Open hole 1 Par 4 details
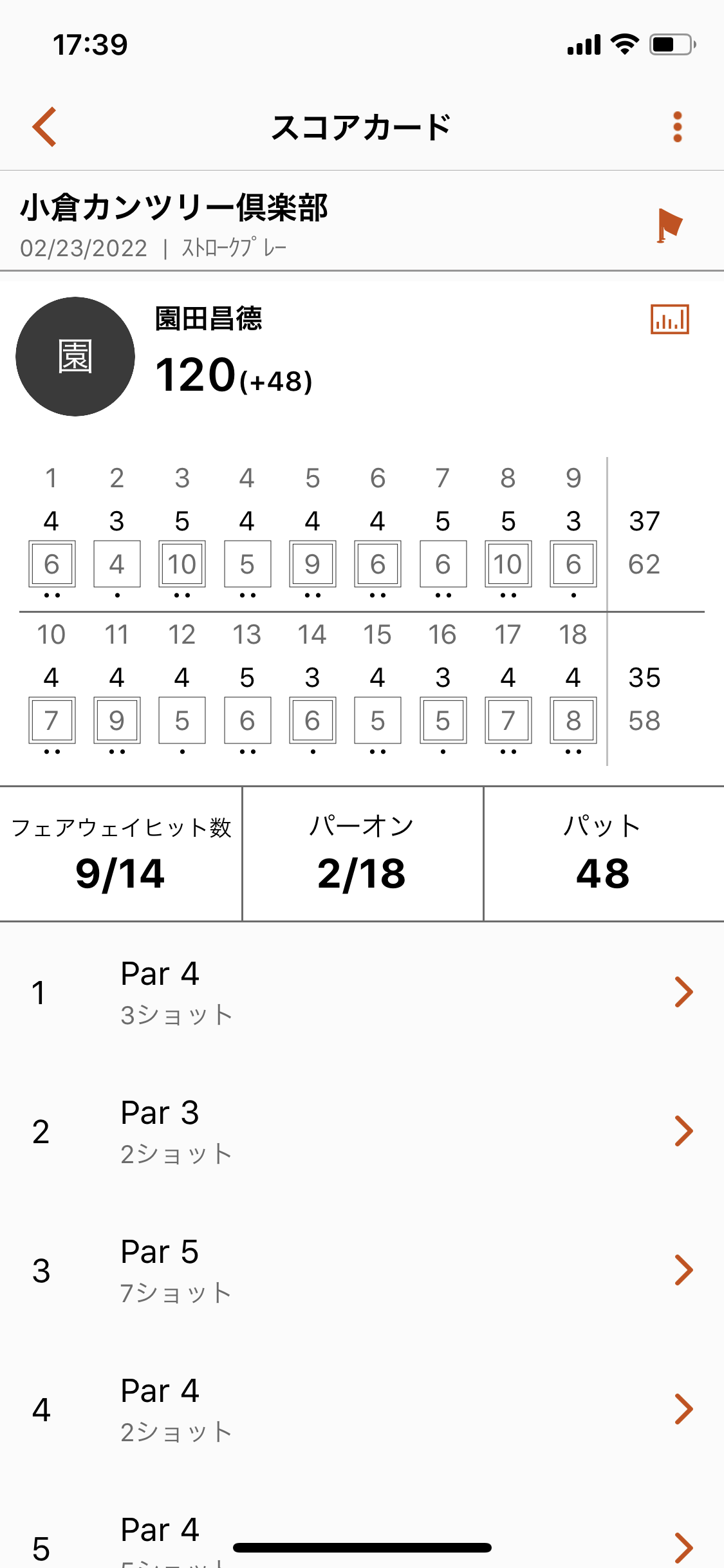 click(x=362, y=992)
